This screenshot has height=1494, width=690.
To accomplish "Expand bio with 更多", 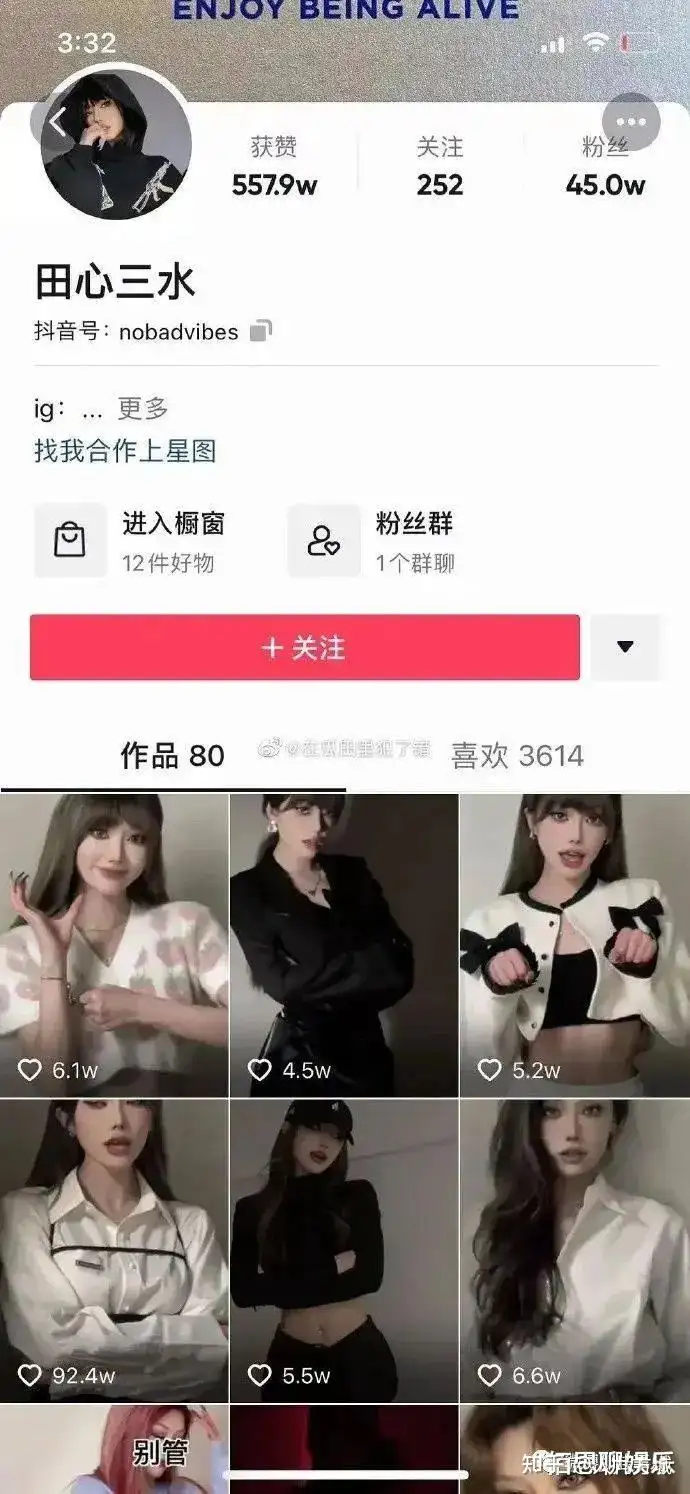I will [143, 408].
